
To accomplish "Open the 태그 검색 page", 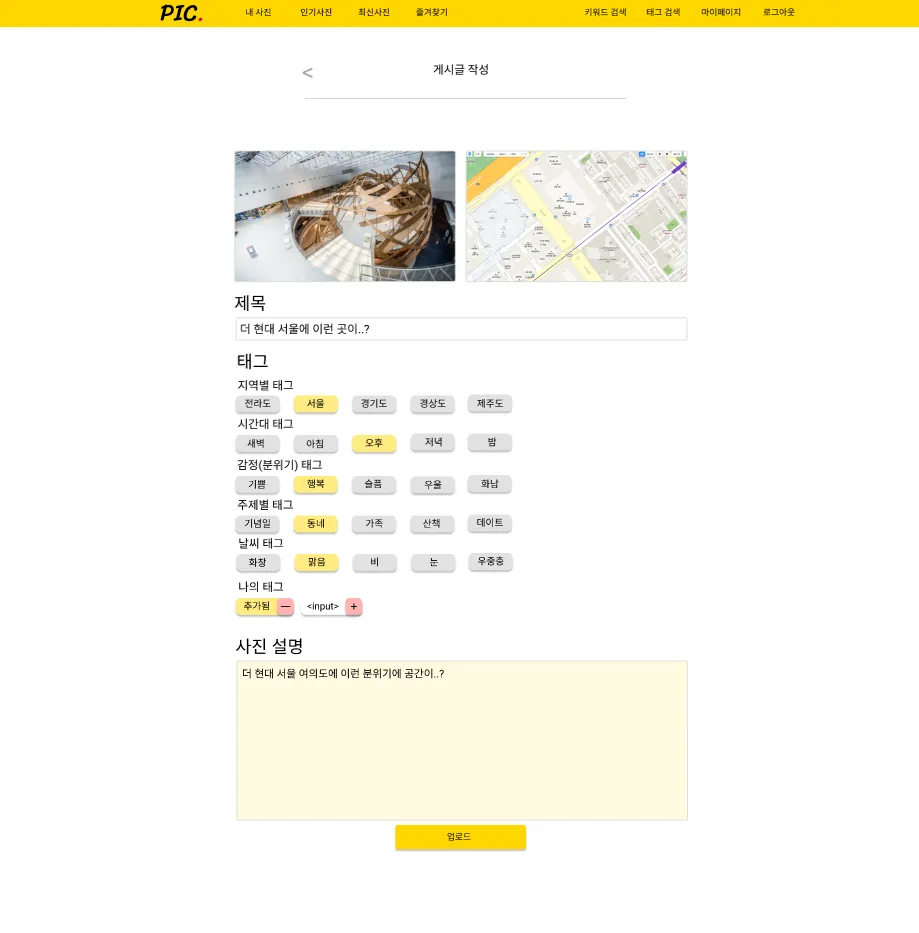I will point(662,13).
